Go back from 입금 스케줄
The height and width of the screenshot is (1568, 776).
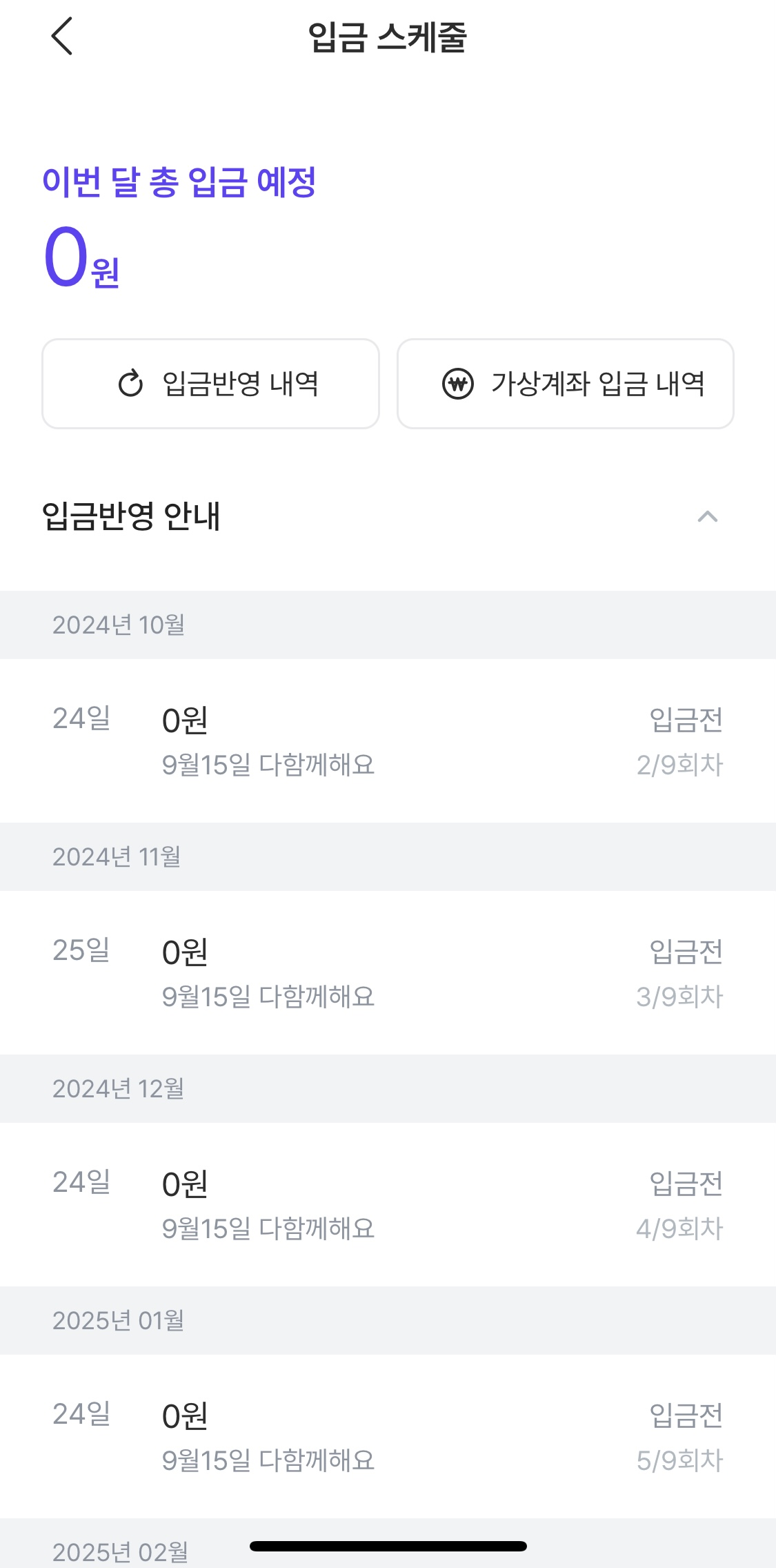pos(62,37)
